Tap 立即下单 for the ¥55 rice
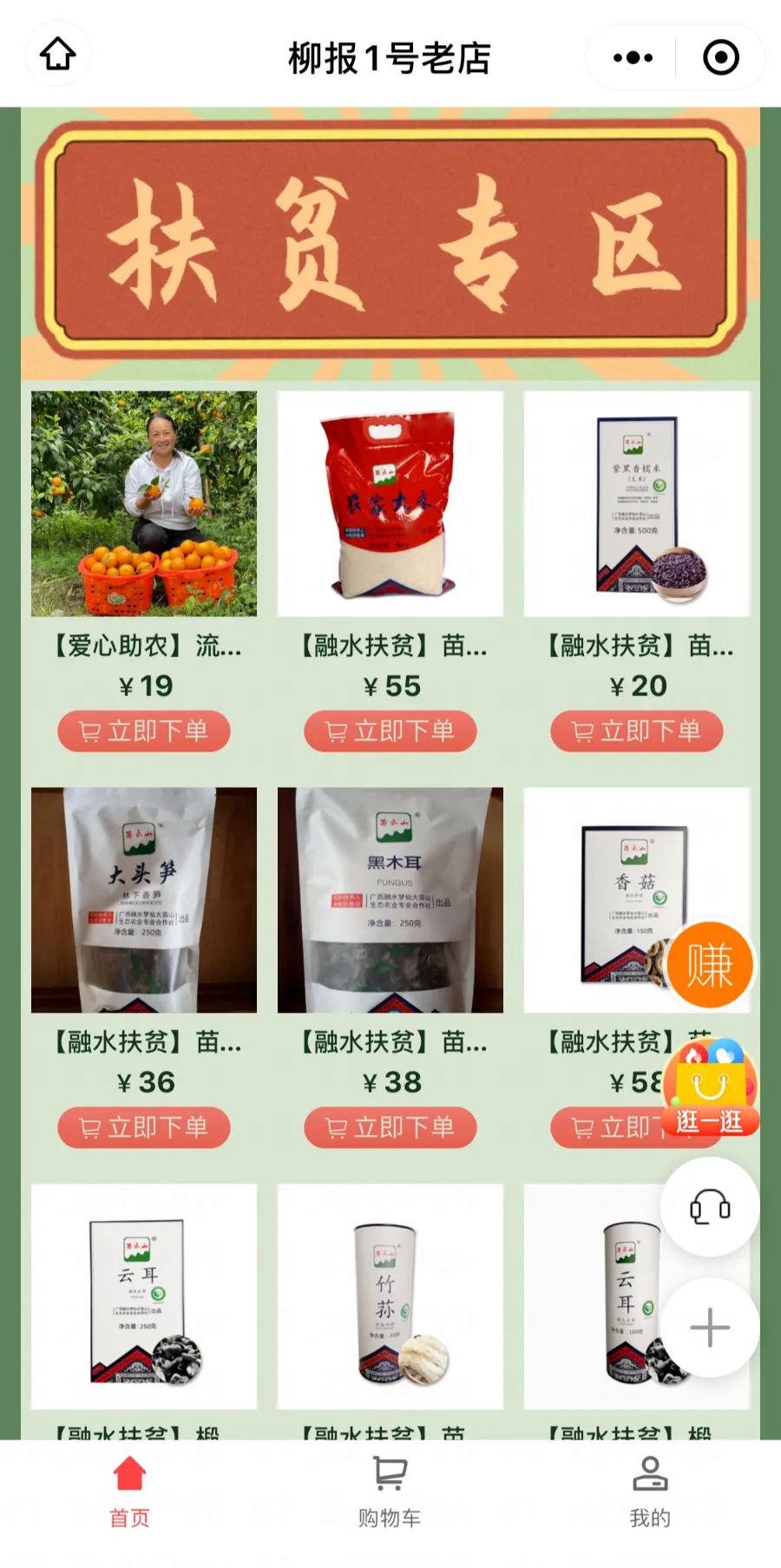 [x=390, y=731]
